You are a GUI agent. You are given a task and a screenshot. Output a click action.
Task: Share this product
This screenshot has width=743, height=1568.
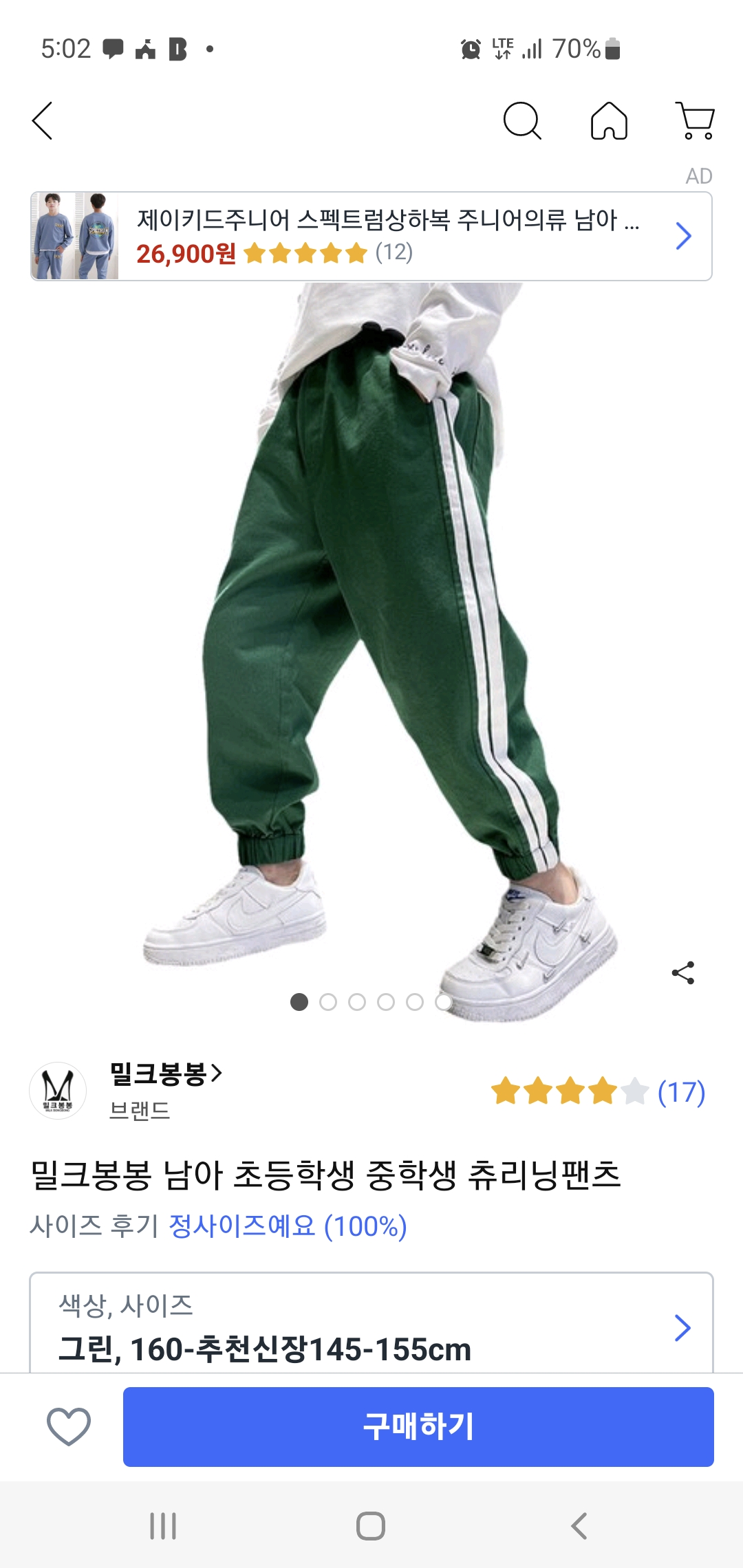[683, 972]
